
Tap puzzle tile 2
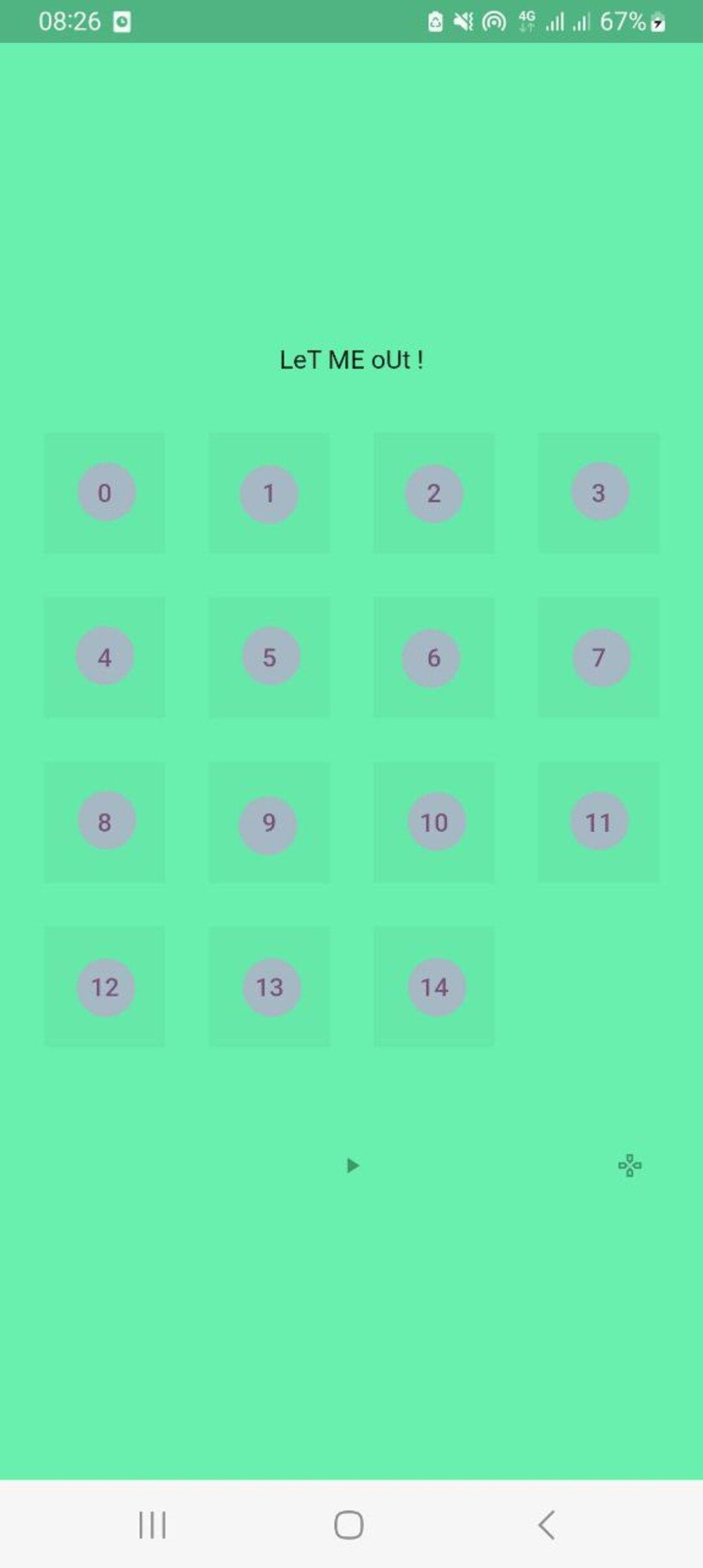(434, 494)
